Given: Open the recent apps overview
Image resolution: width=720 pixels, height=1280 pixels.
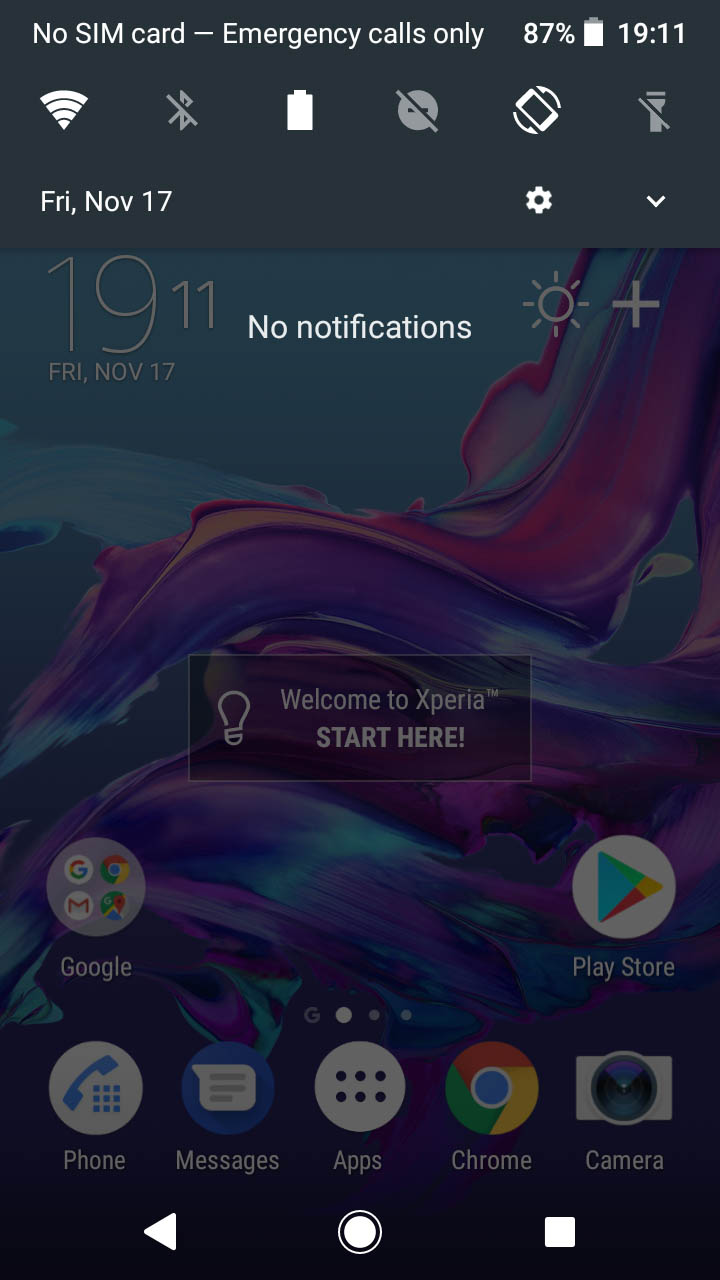Looking at the screenshot, I should pyautogui.click(x=560, y=1232).
